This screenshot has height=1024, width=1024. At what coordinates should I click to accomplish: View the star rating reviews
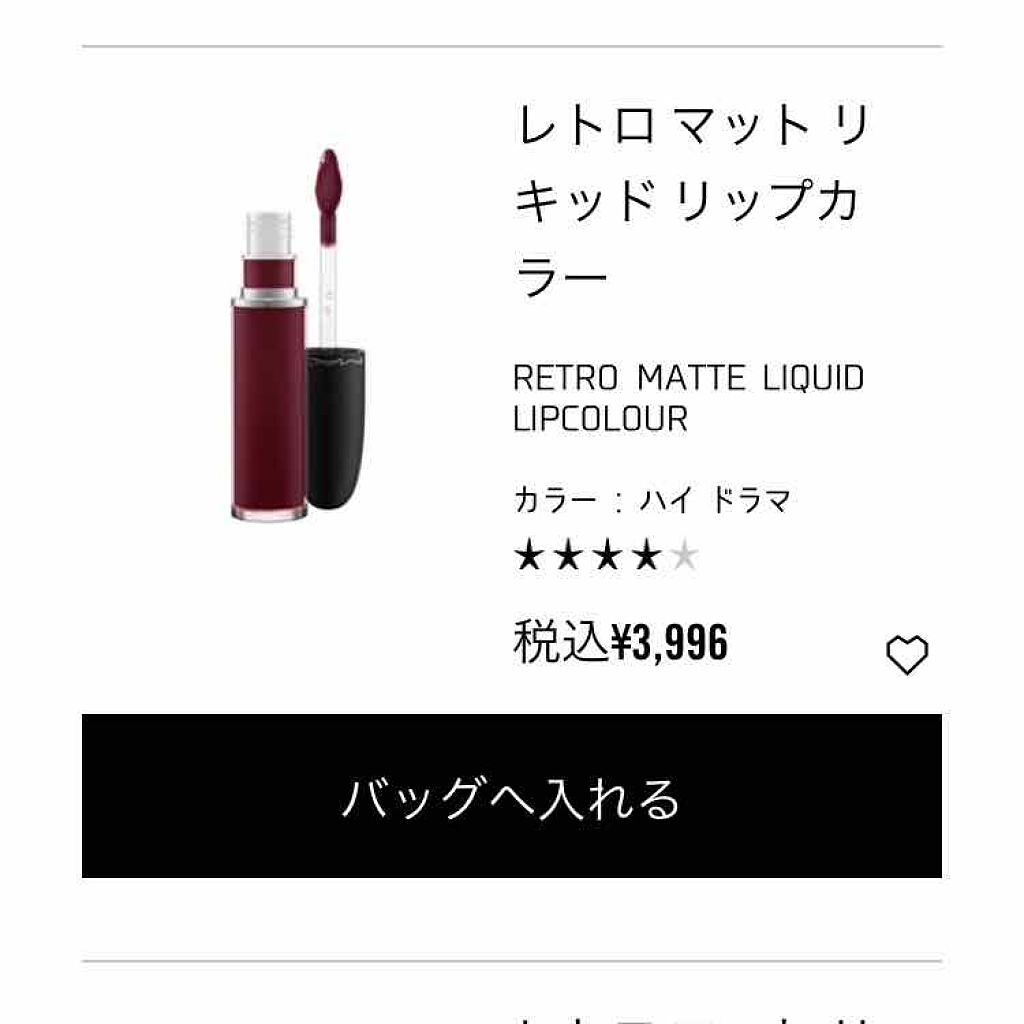[606, 556]
